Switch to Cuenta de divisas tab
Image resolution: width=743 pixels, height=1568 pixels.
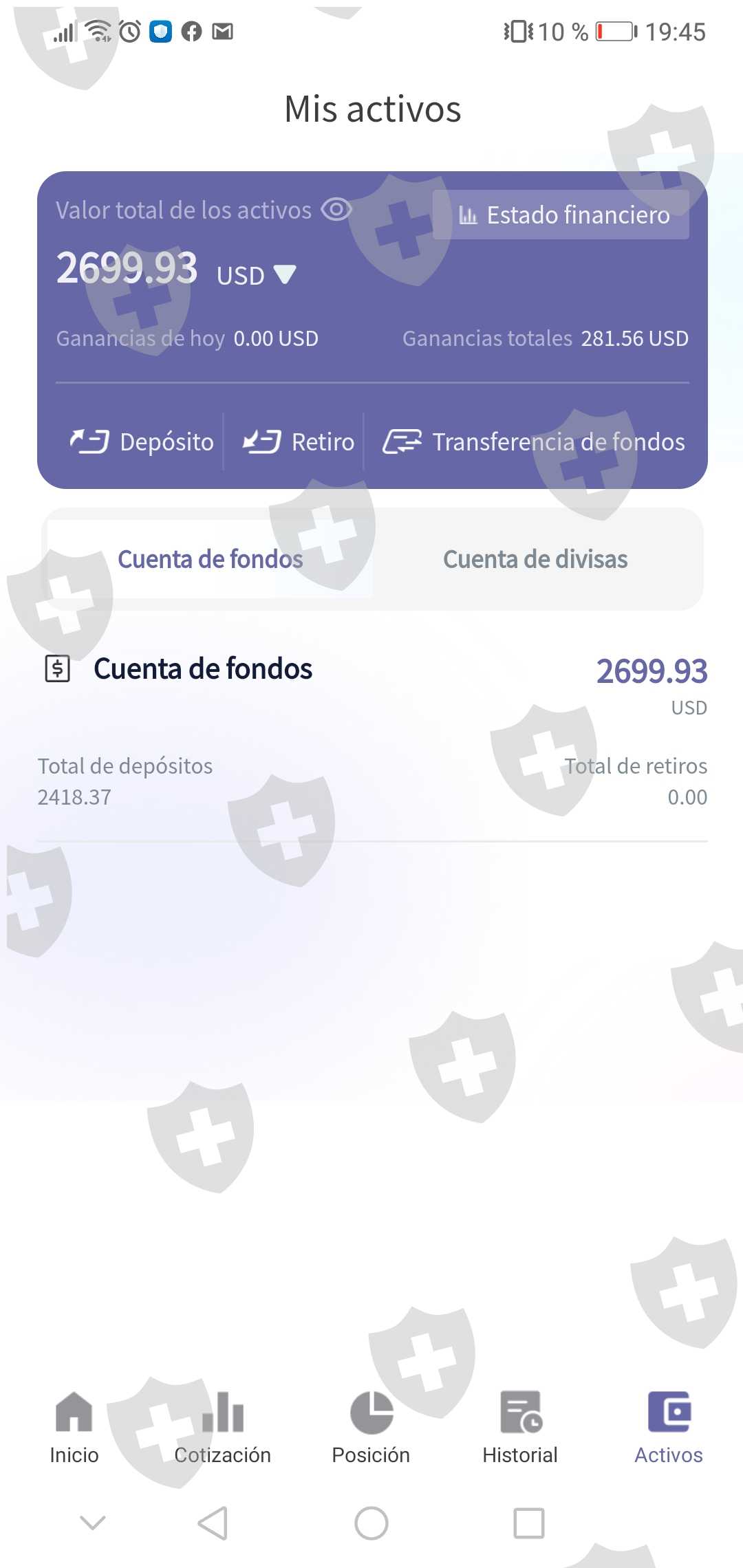pyautogui.click(x=535, y=559)
